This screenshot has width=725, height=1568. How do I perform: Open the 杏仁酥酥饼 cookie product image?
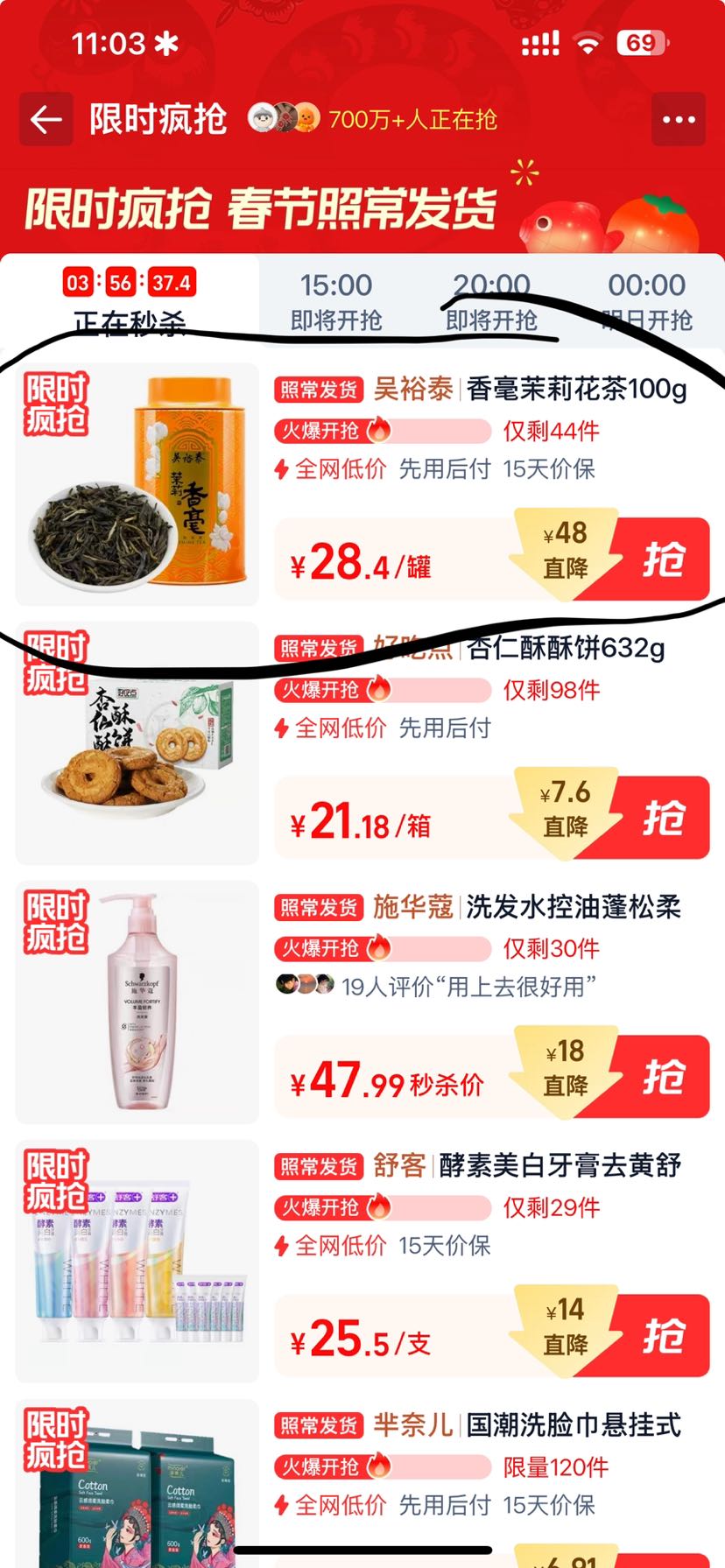click(x=137, y=743)
